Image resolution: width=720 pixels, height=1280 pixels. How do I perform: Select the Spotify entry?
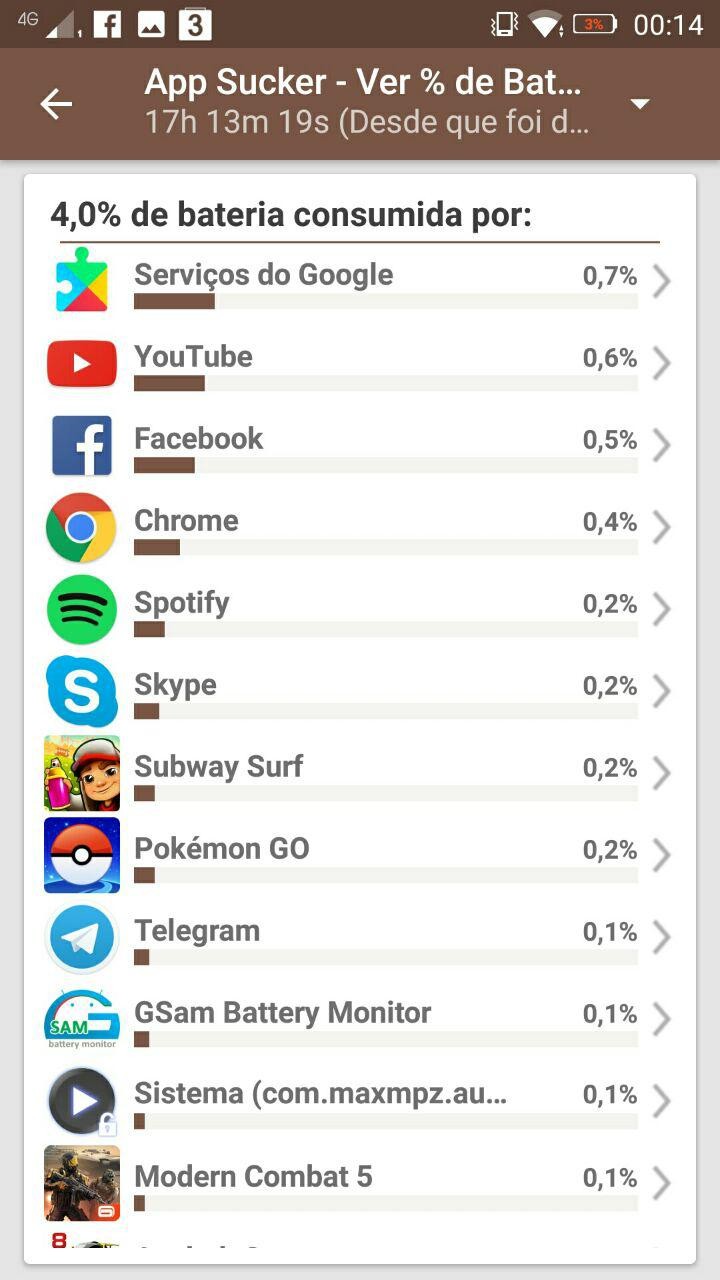(360, 611)
